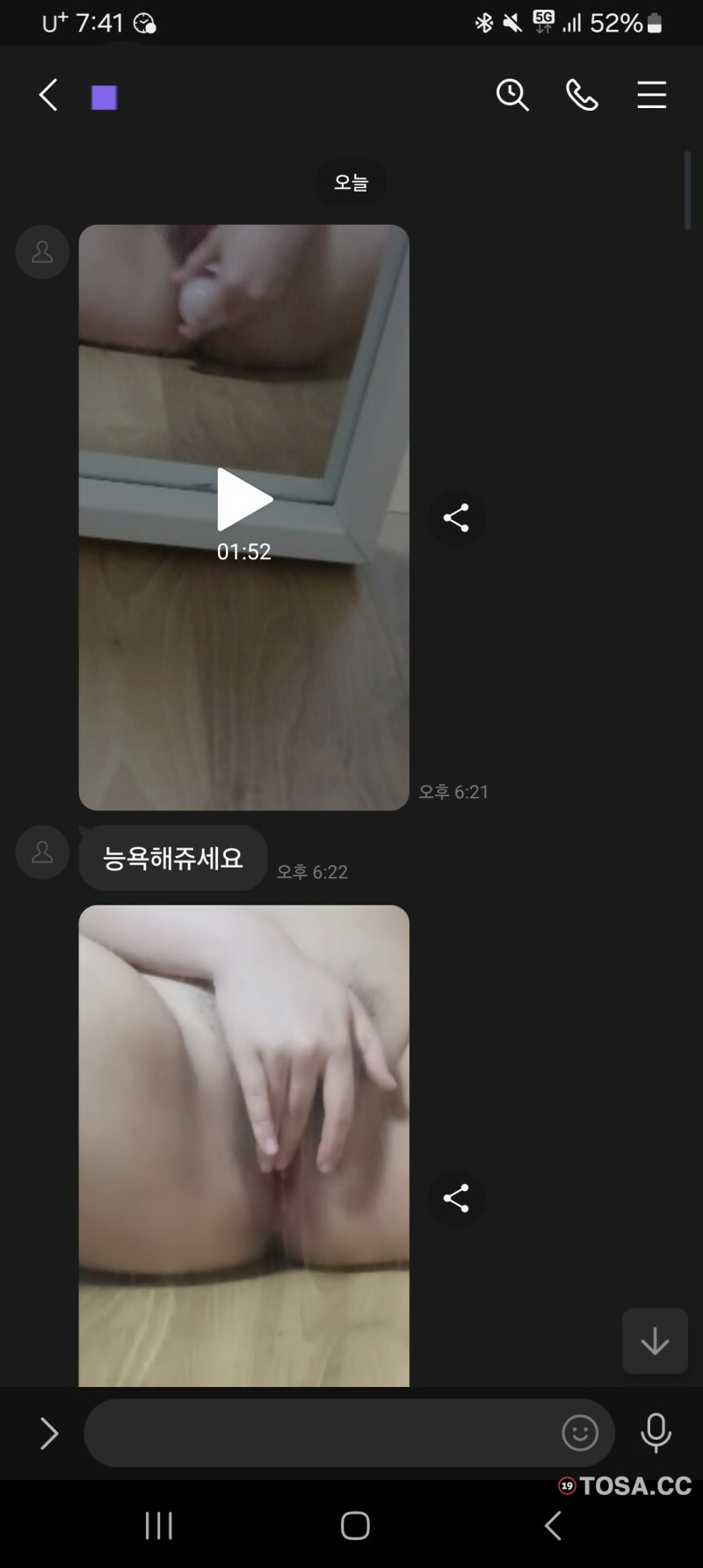Share the video sent at 6:21
The image size is (703, 1568).
[x=456, y=518]
